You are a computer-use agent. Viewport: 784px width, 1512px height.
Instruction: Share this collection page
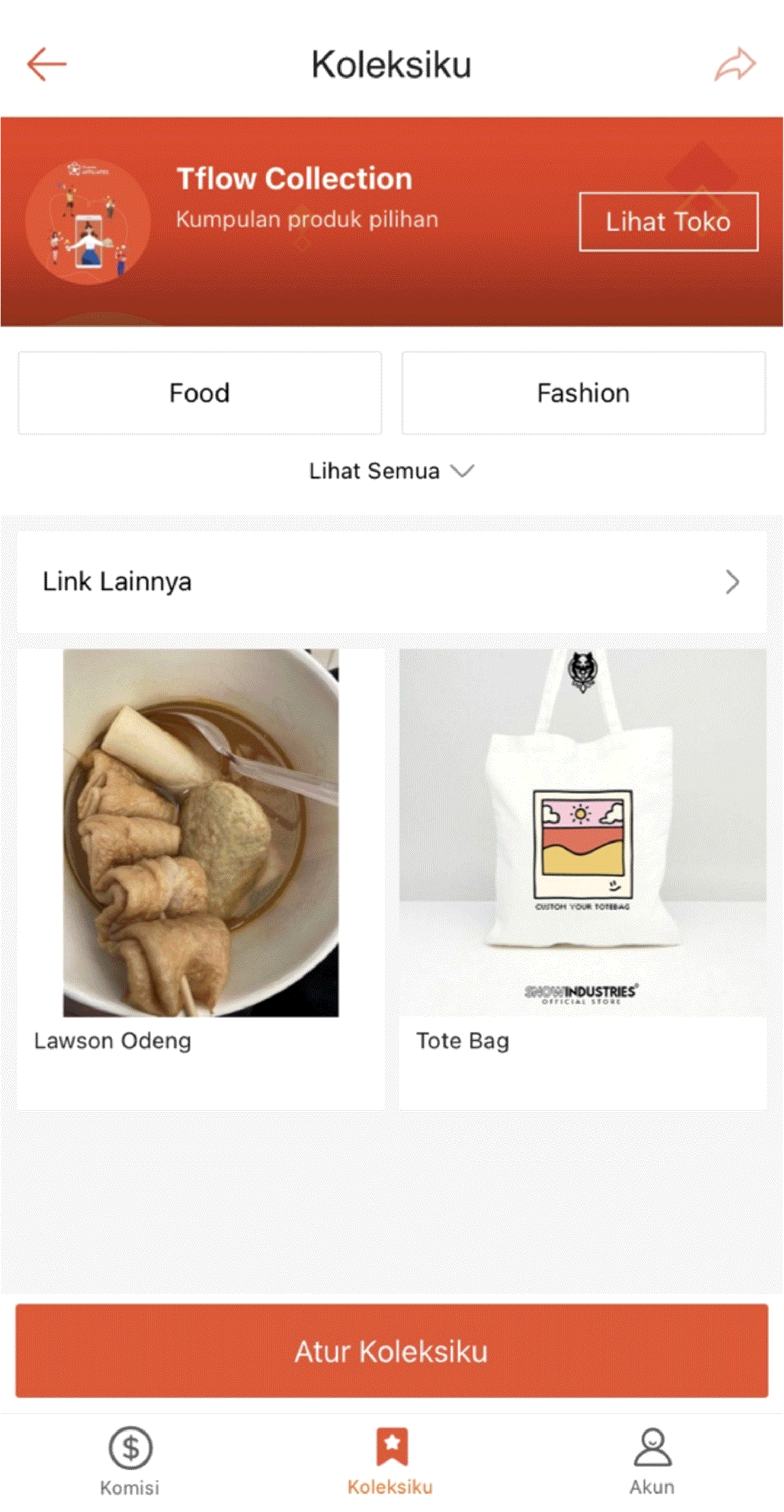[735, 64]
